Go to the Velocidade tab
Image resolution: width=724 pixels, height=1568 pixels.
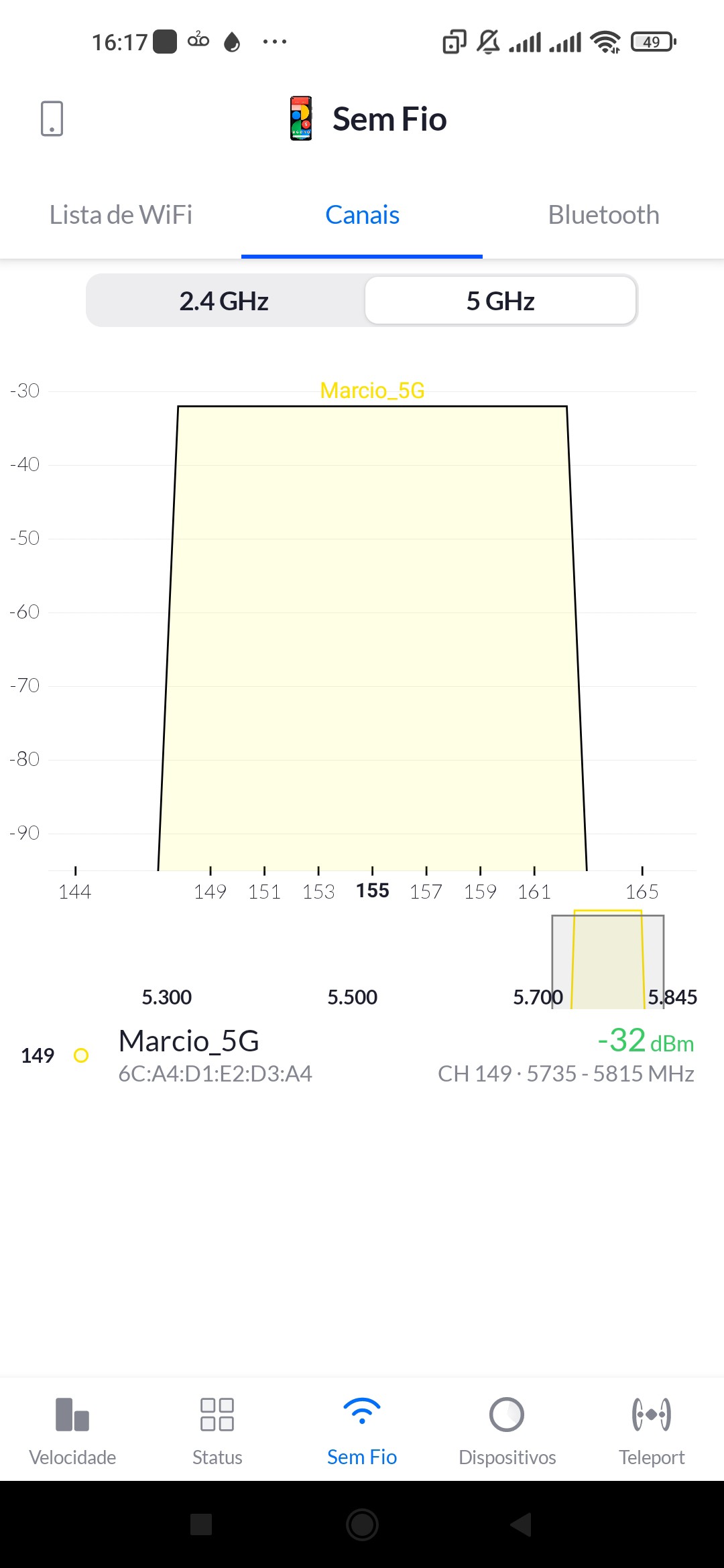click(72, 1431)
